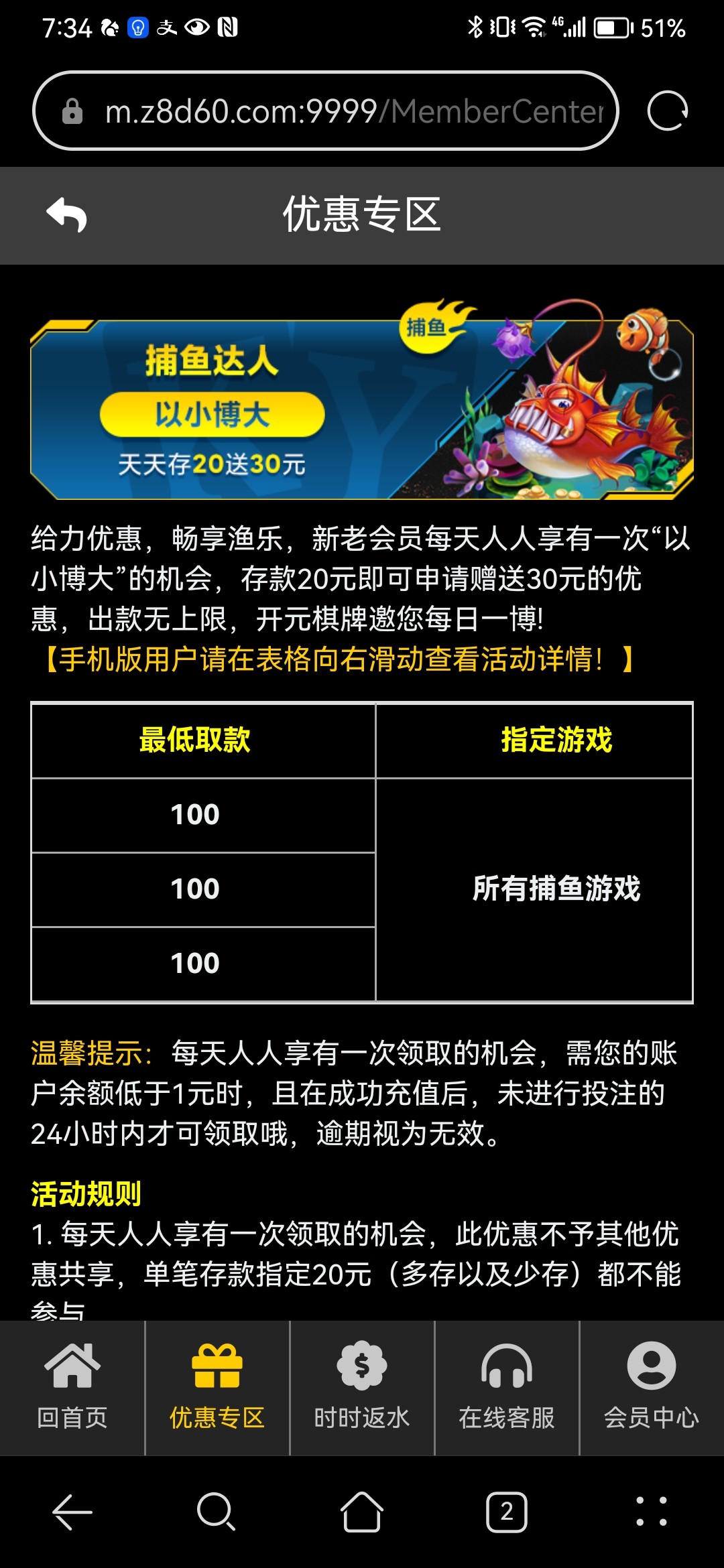Open the browser's four-dot menu
This screenshot has width=724, height=1568.
pos(652,1512)
